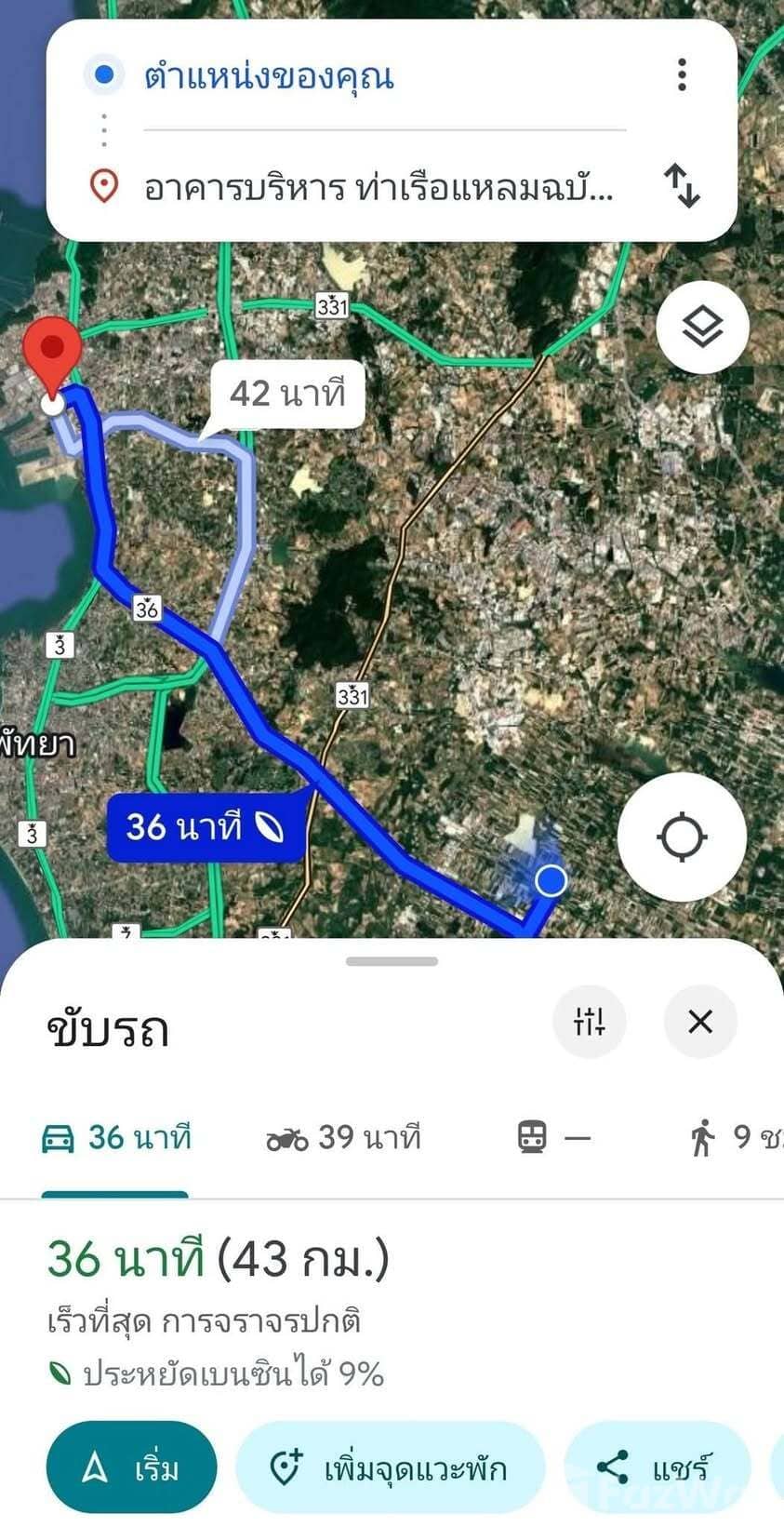The width and height of the screenshot is (784, 1527).
Task: Click the fuel-saving leaf icon on route label
Action: (x=268, y=826)
